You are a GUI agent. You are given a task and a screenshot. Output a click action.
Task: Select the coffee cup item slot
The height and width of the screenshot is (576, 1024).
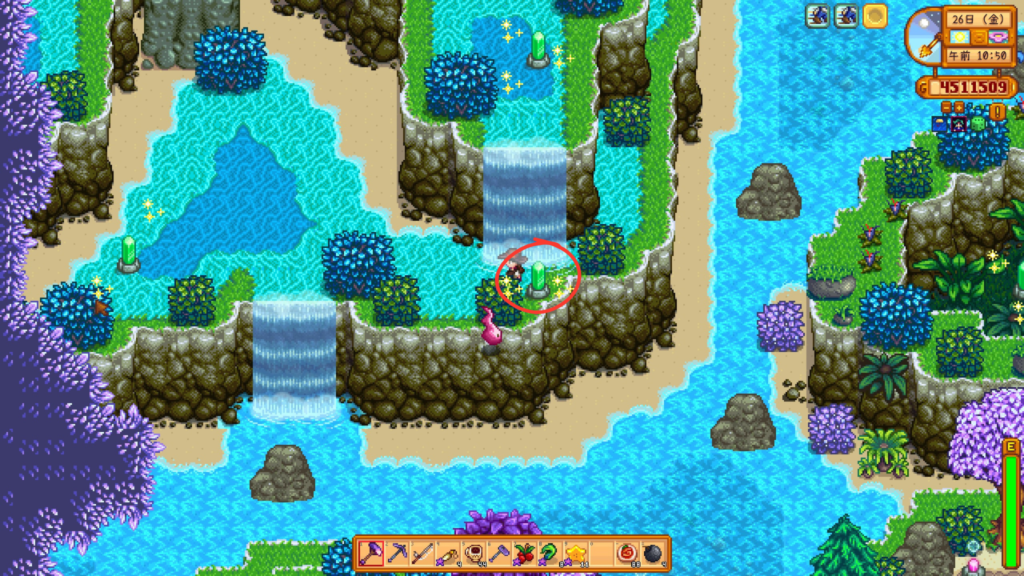(x=474, y=553)
